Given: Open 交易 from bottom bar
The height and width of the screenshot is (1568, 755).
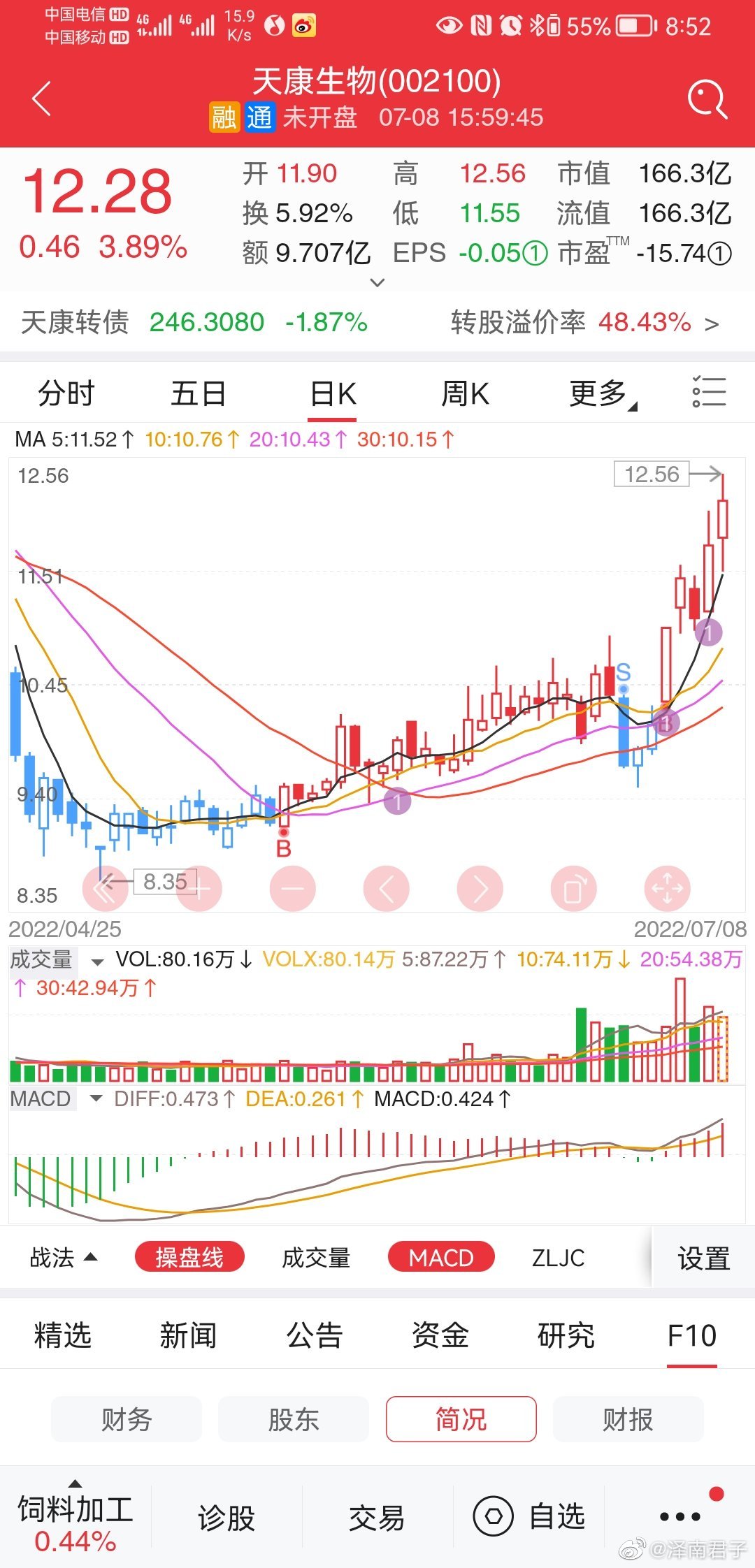Looking at the screenshot, I should point(377,1518).
